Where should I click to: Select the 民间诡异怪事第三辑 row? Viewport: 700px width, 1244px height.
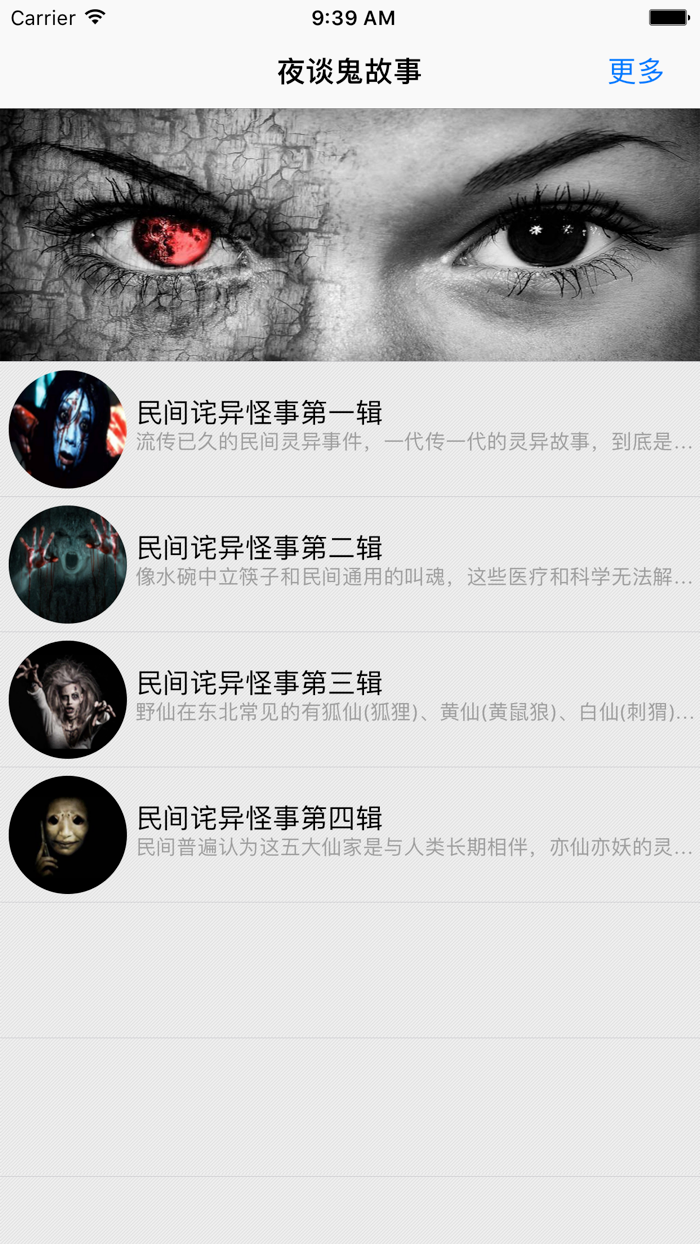(350, 699)
